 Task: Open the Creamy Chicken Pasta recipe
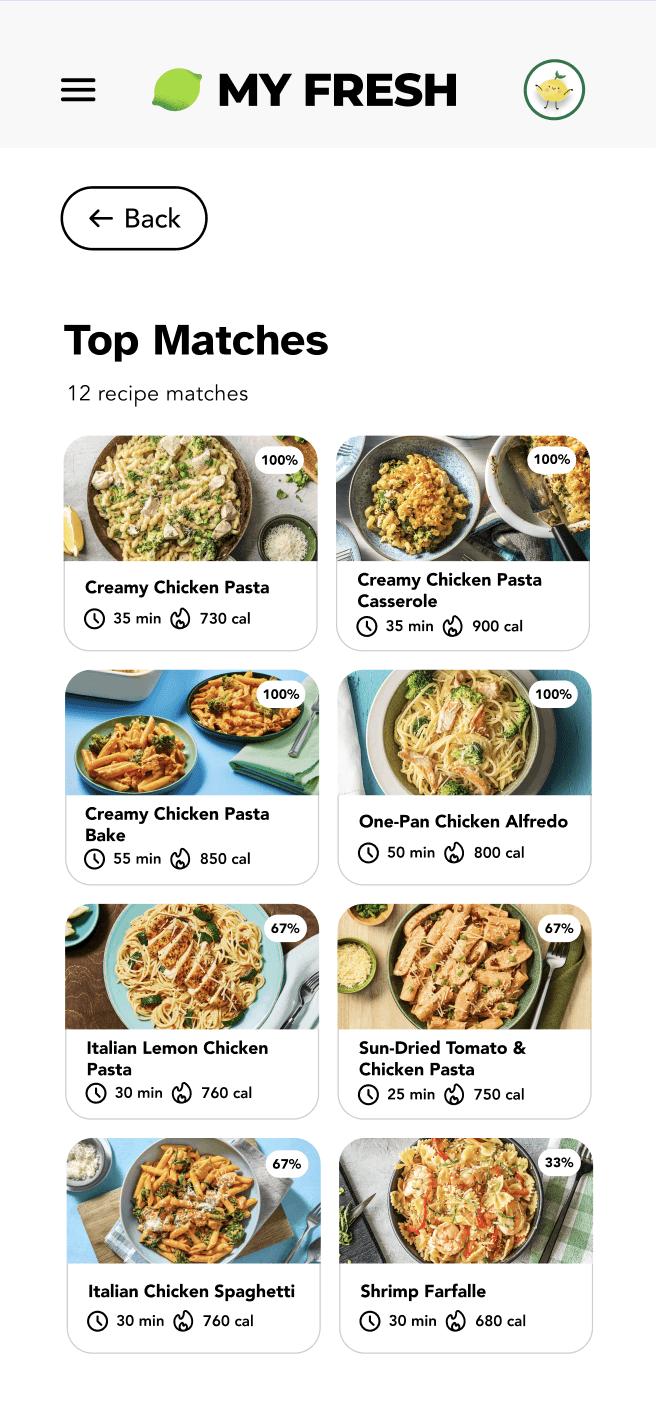(191, 543)
